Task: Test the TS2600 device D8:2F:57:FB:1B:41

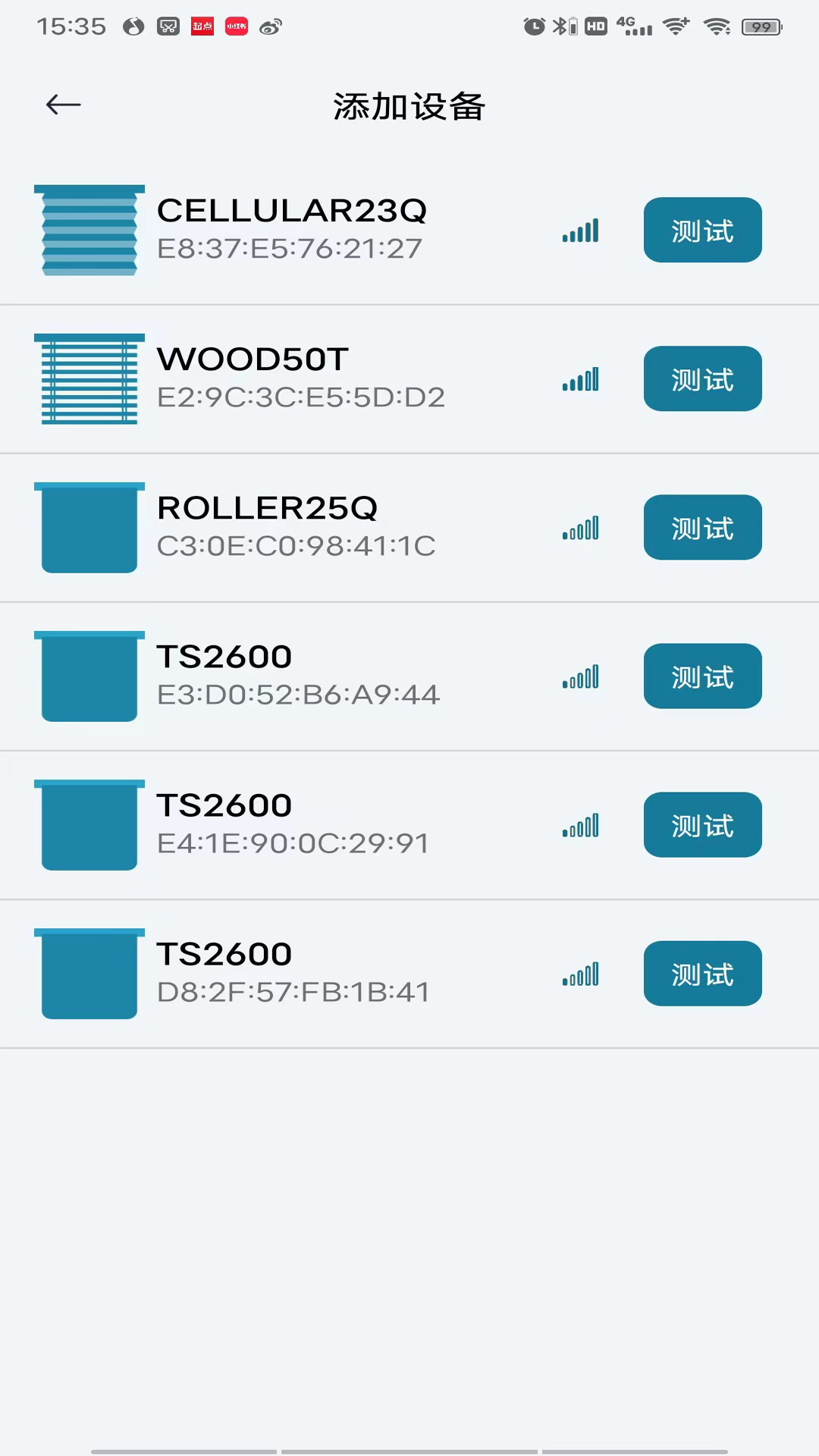Action: 702,973
